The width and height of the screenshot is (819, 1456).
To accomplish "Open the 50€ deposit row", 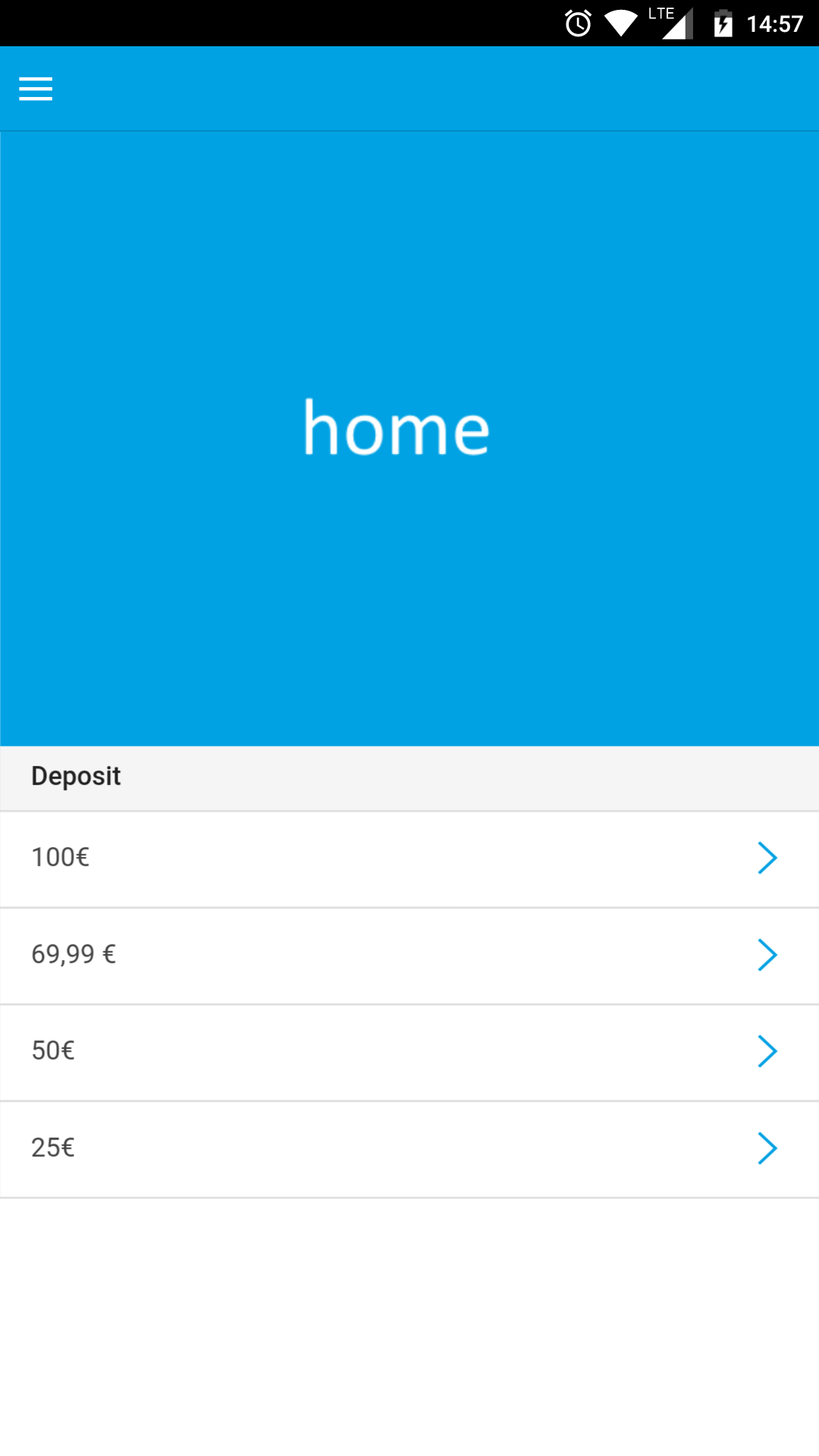I will 409,1052.
